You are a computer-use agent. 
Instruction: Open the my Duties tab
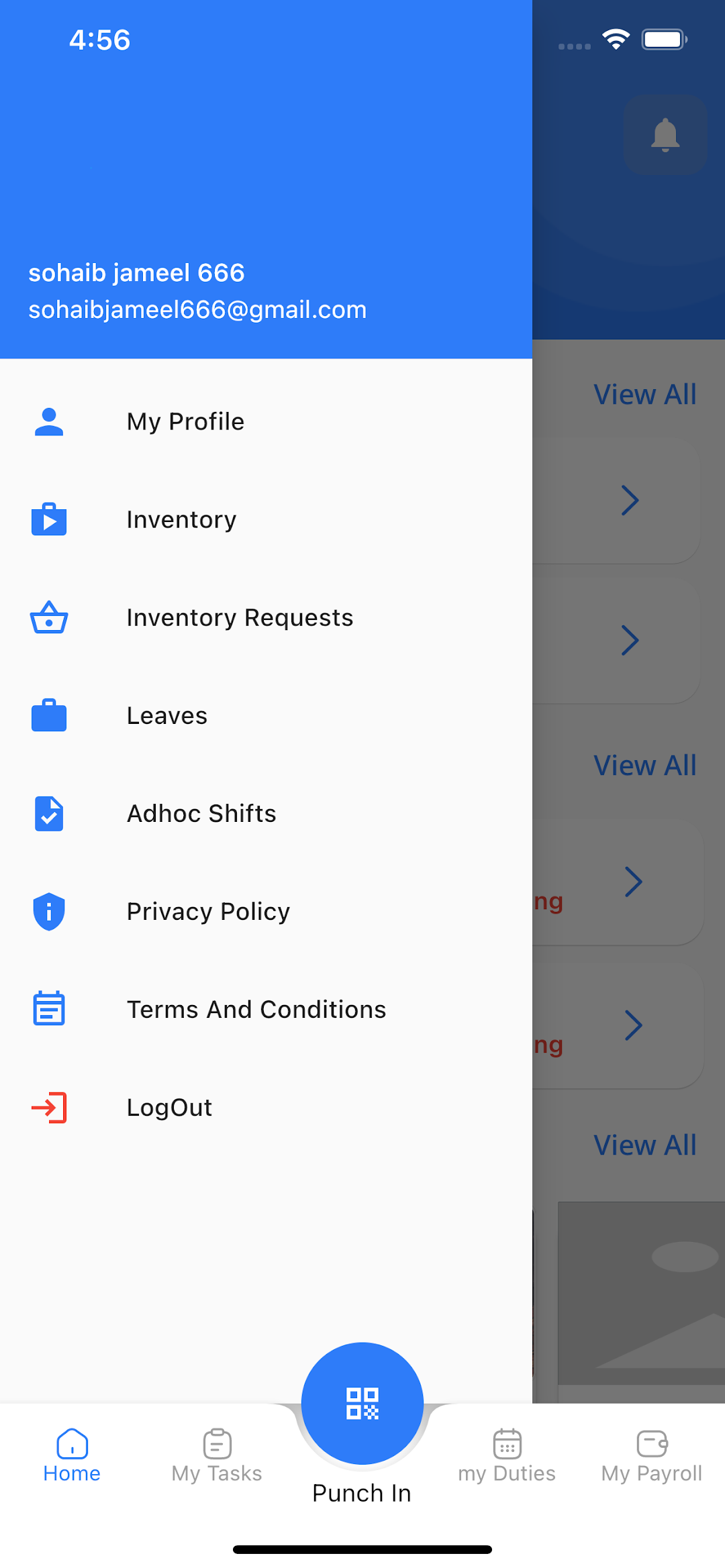tap(507, 1456)
